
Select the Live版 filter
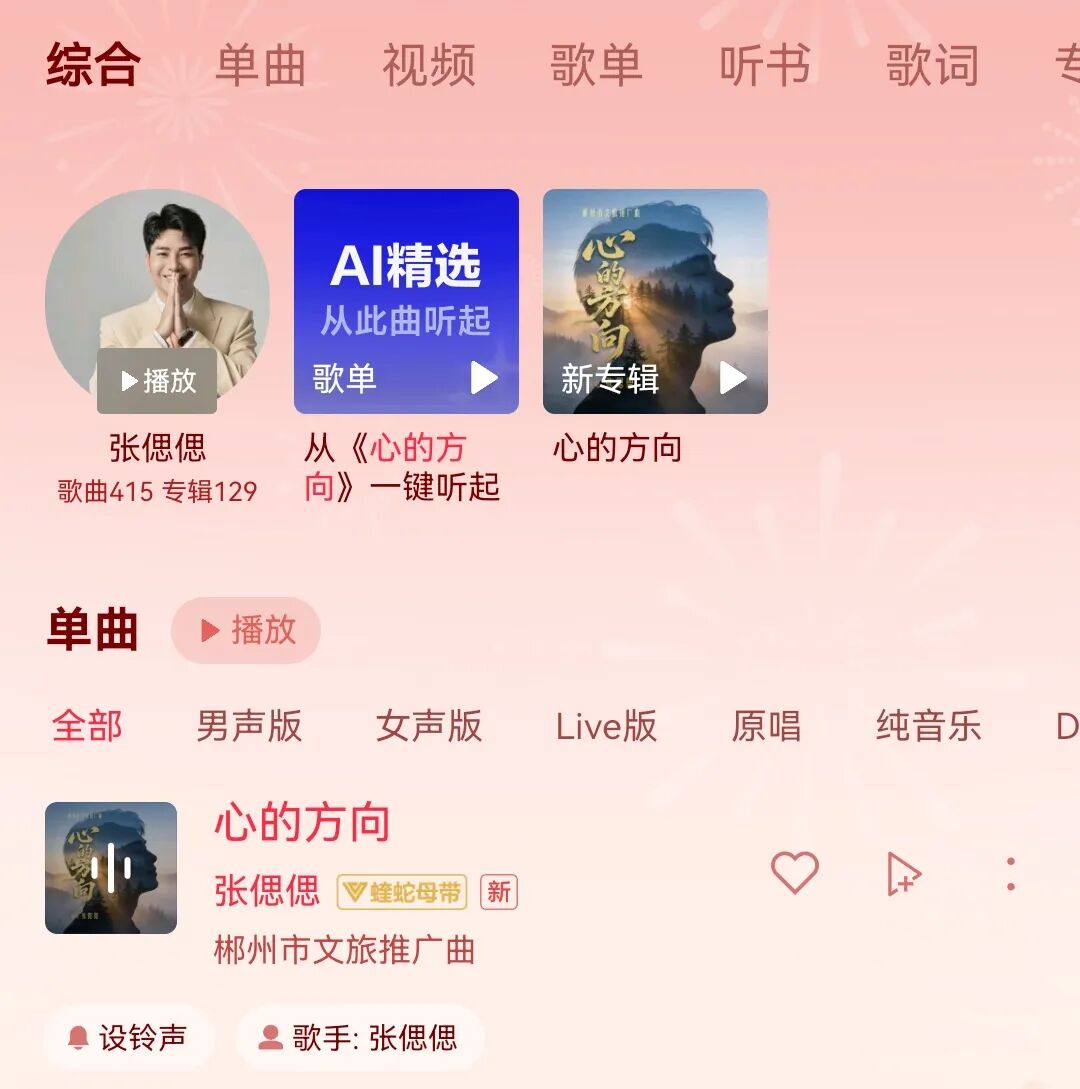(606, 726)
